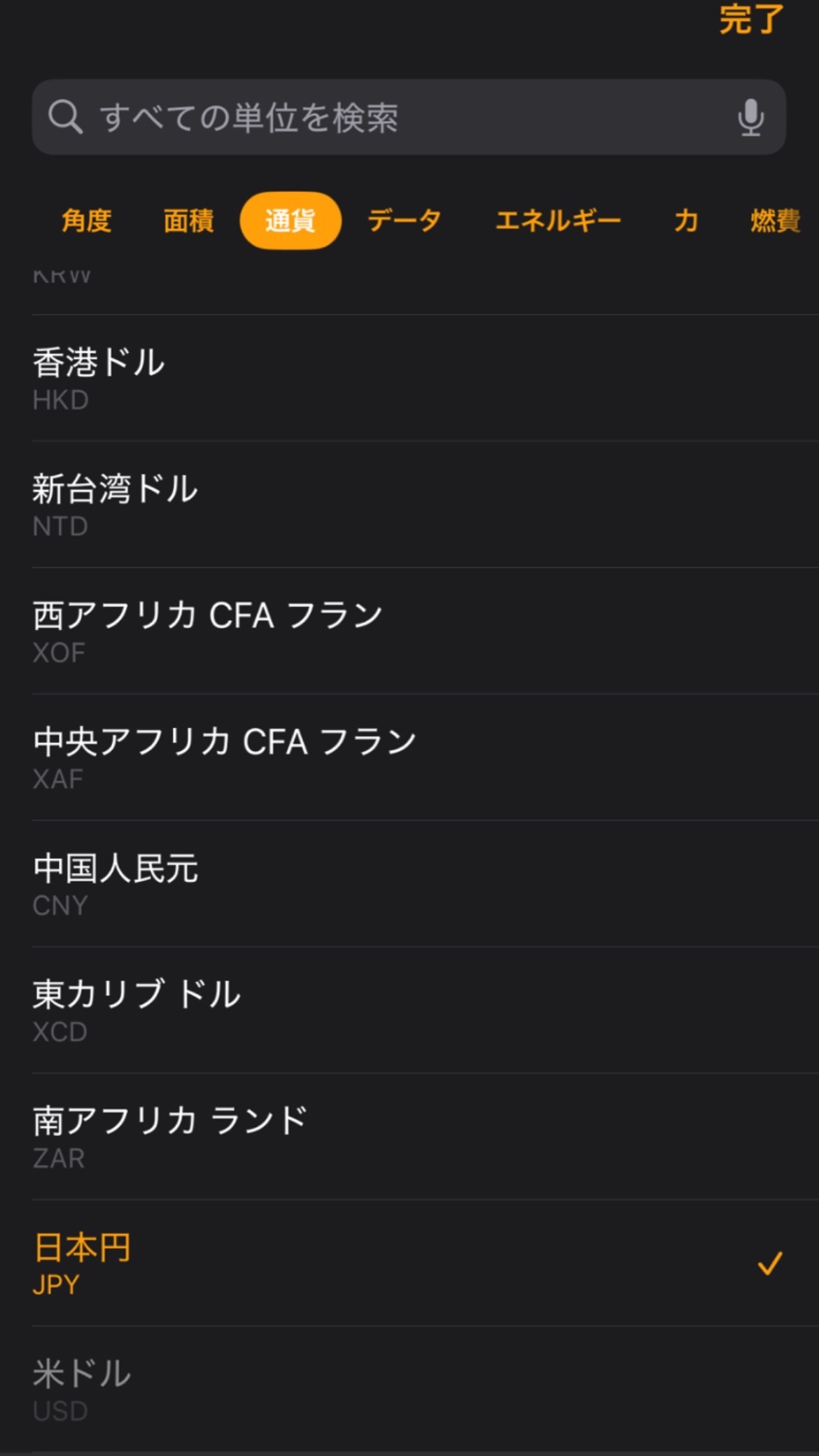Select 新台湾ドル (NTD)
The height and width of the screenshot is (1456, 819).
(409, 505)
